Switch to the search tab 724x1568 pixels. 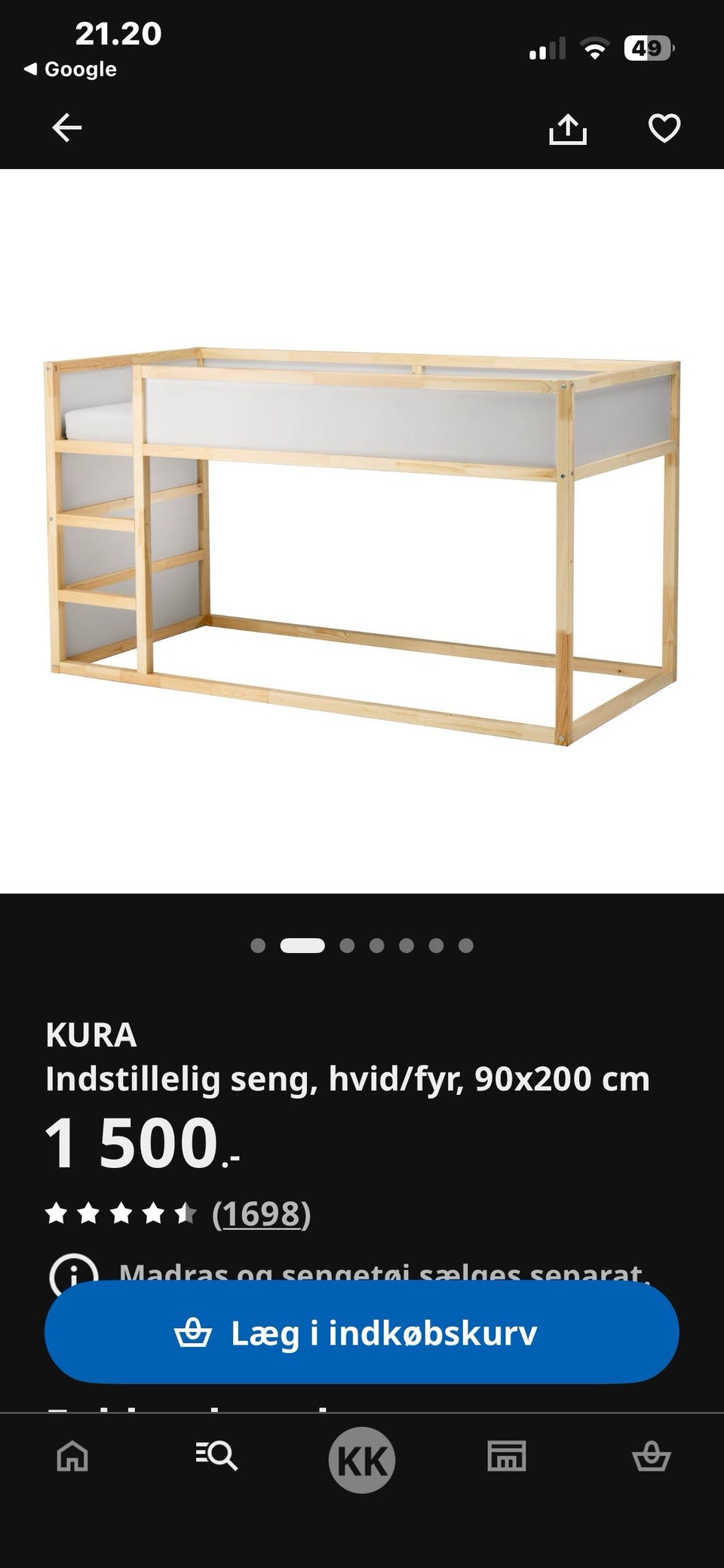pos(216,1456)
